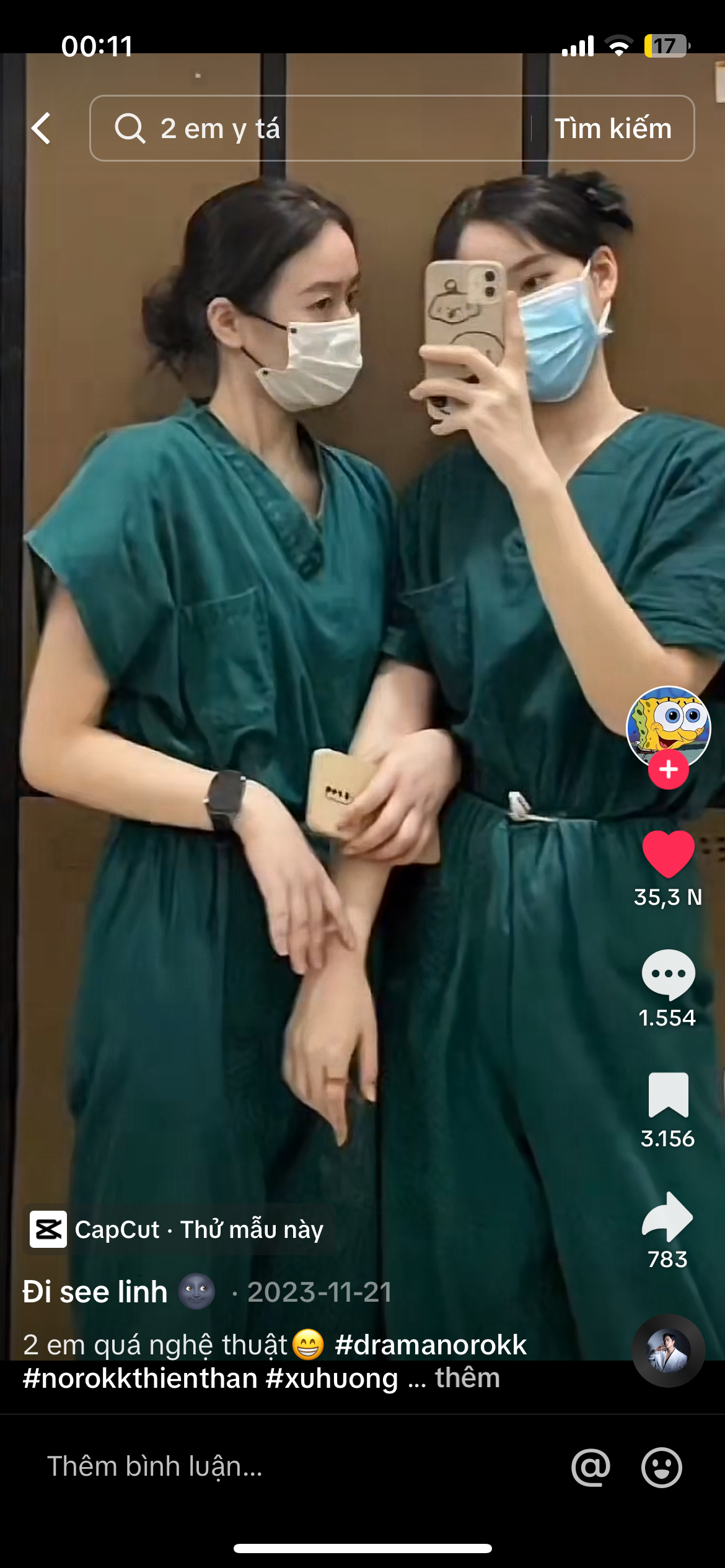Open the comments with the speech bubble icon
This screenshot has height=1568, width=725.
pos(668,974)
